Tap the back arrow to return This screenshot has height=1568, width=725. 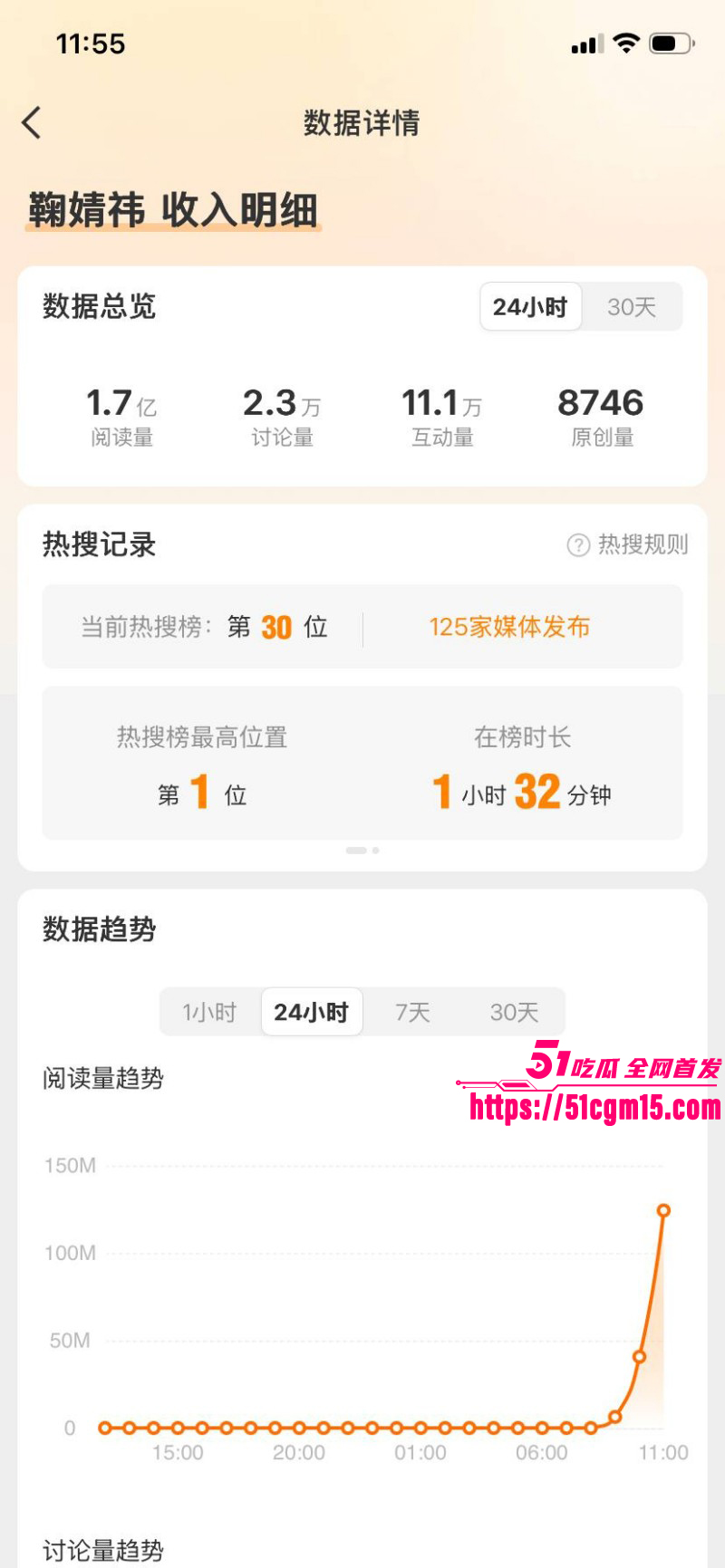[33, 122]
